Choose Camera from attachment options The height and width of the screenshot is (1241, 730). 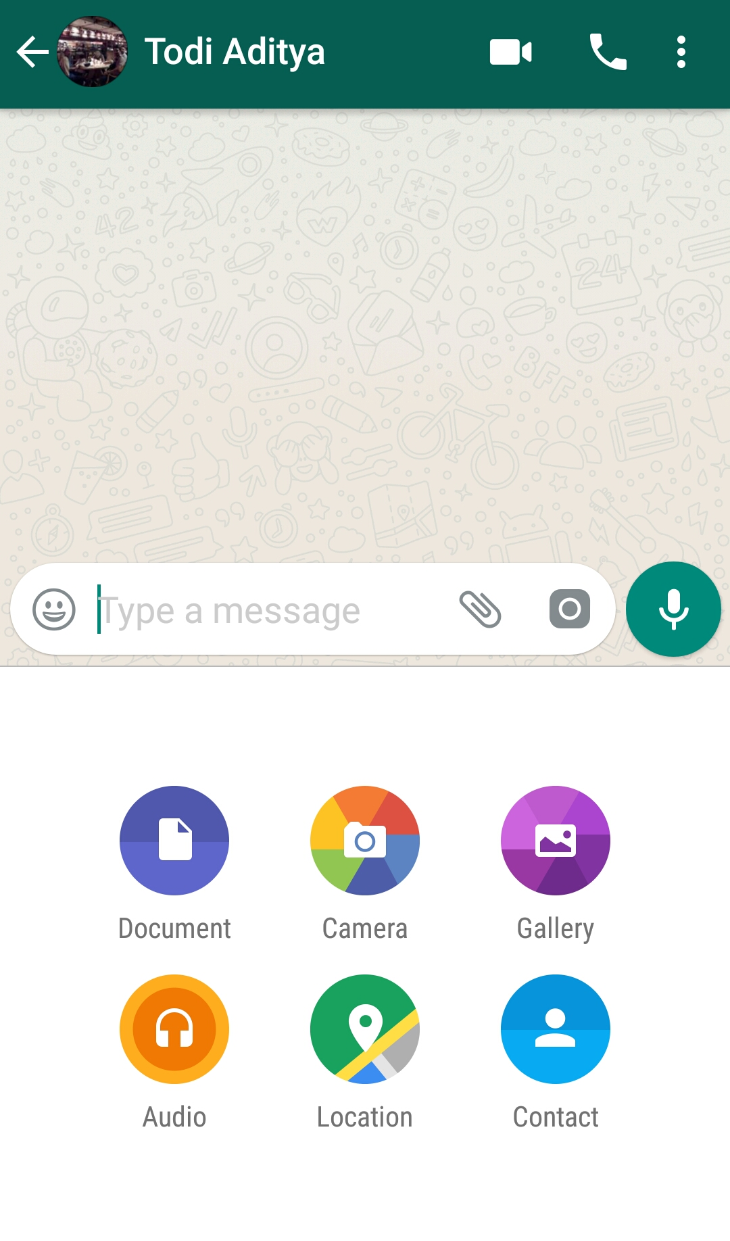pos(365,840)
